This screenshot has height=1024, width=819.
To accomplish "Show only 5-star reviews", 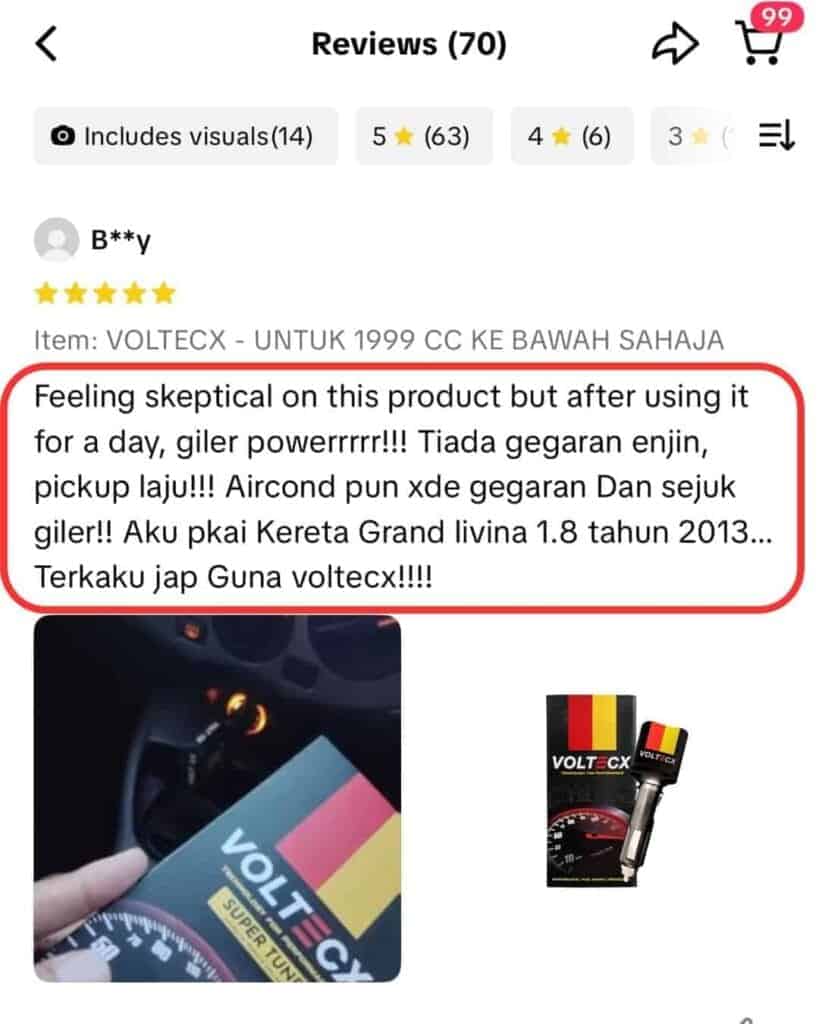I will click(423, 136).
